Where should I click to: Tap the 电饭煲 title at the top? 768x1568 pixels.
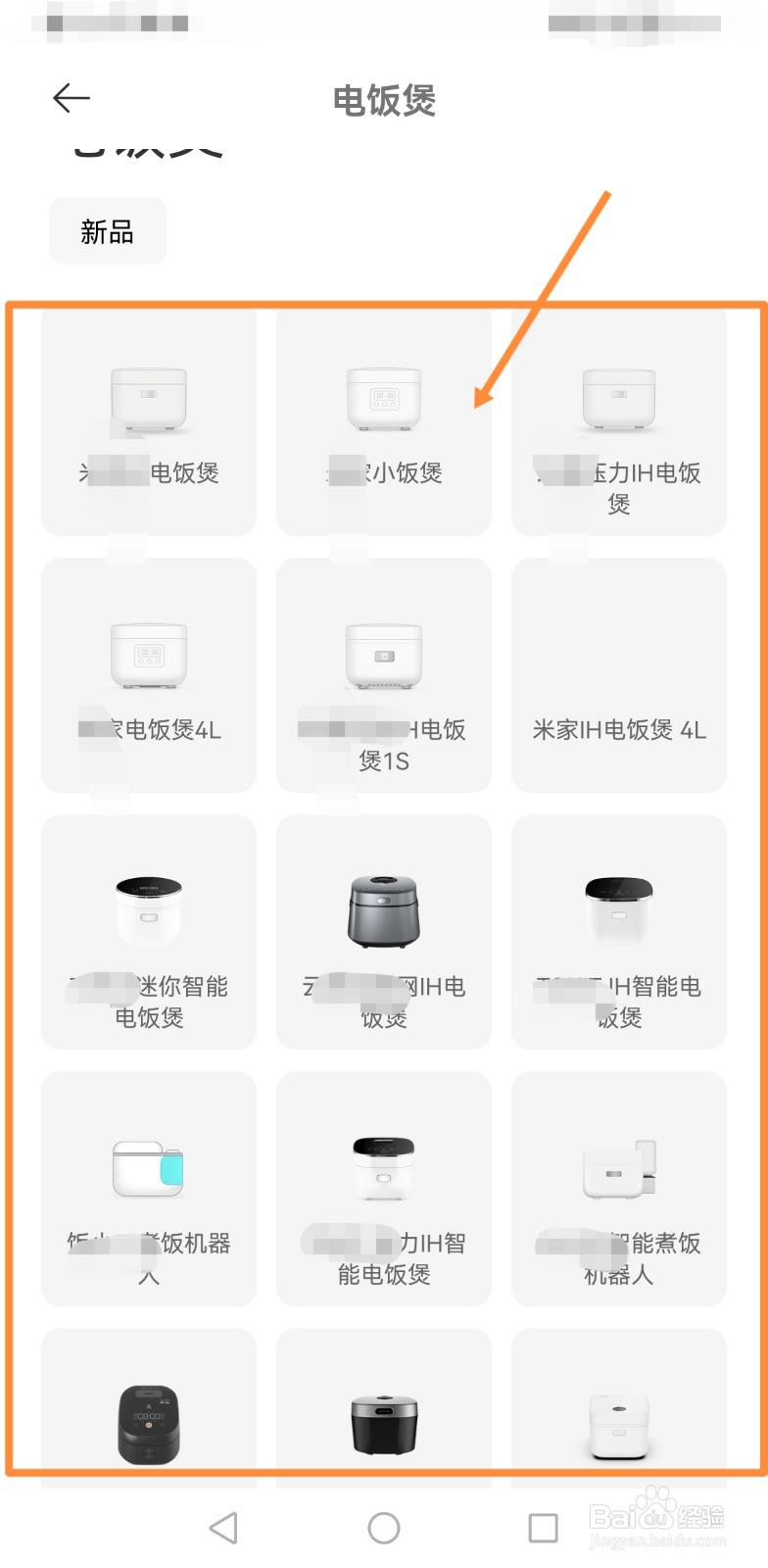pos(383,101)
